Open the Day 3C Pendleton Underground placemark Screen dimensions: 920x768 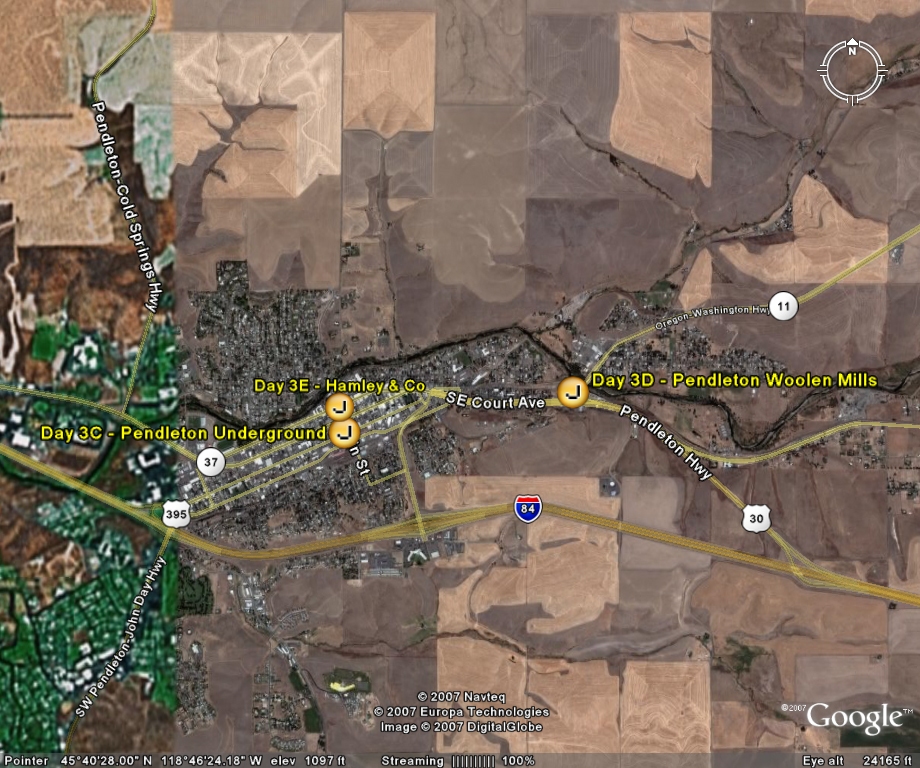pos(345,432)
